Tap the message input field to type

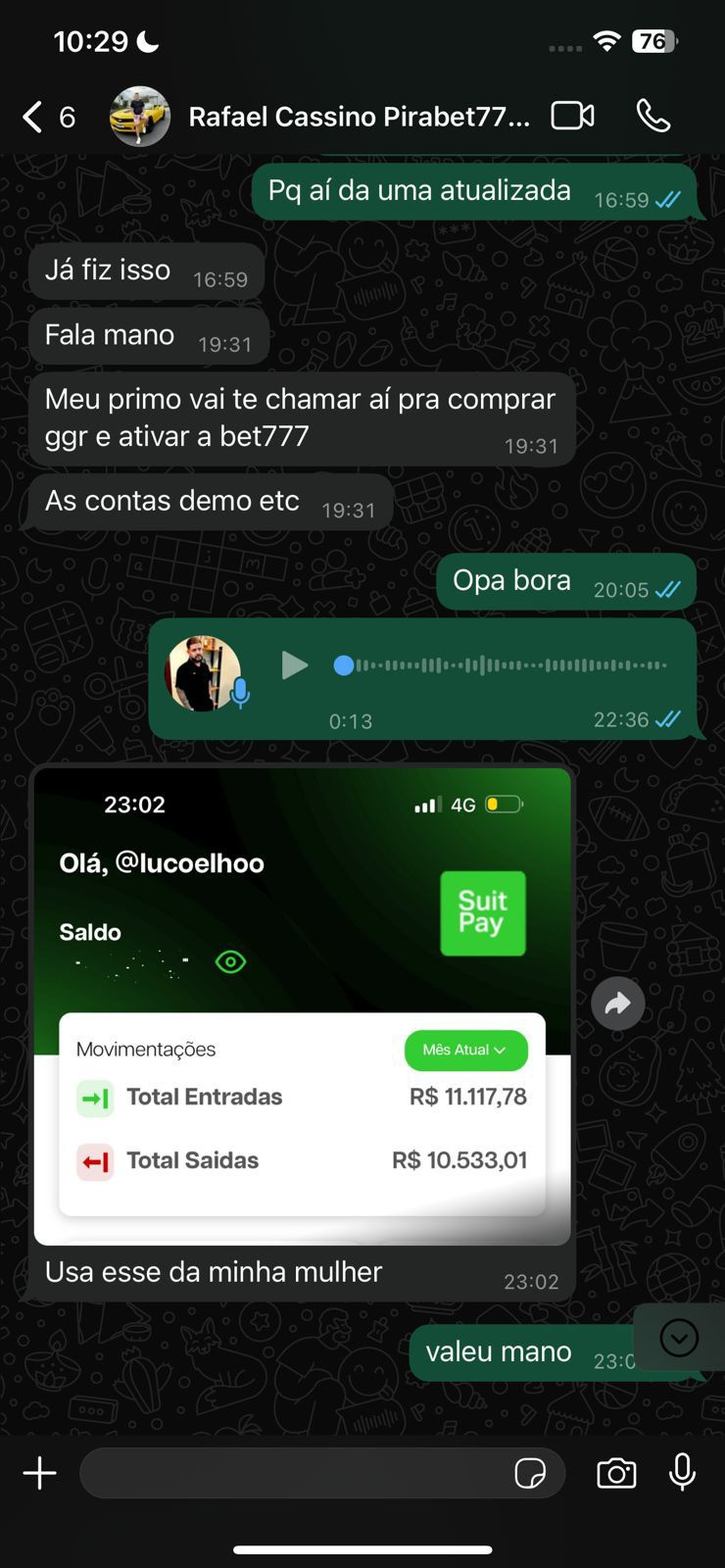(x=294, y=1473)
